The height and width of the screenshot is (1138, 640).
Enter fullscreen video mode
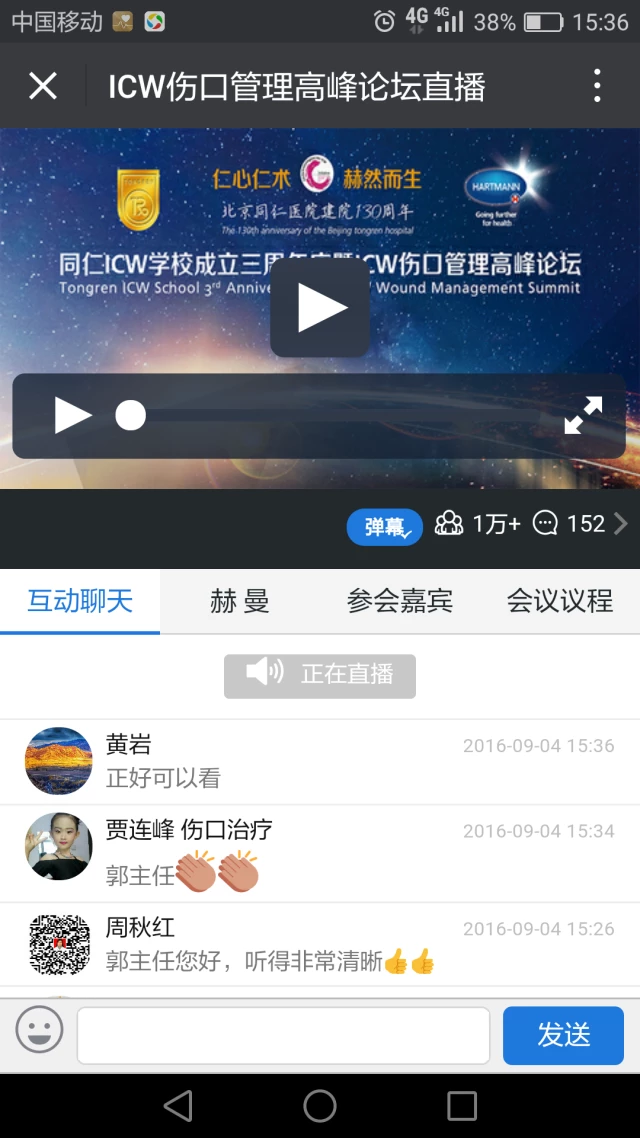583,415
